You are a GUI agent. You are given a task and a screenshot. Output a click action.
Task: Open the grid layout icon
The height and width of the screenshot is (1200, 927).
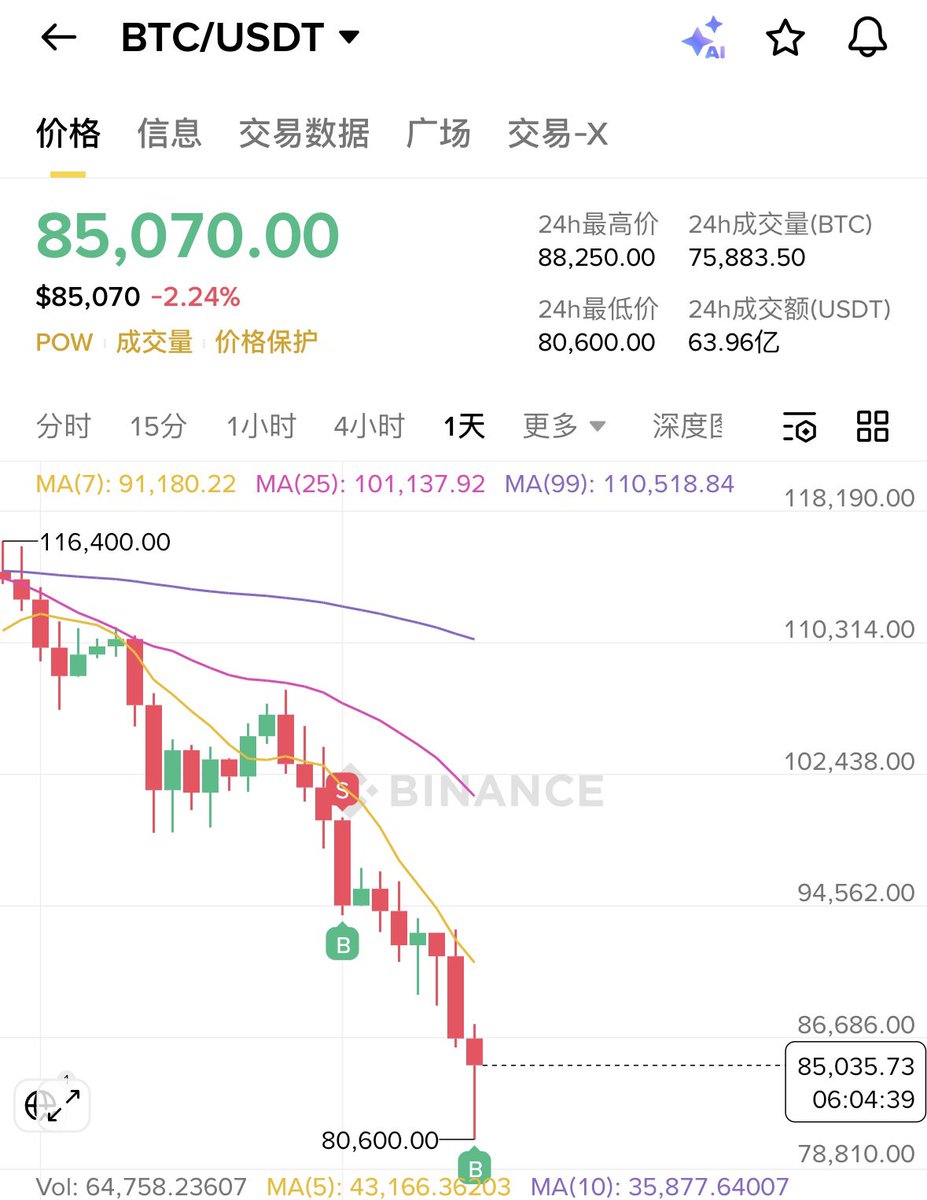click(x=872, y=426)
